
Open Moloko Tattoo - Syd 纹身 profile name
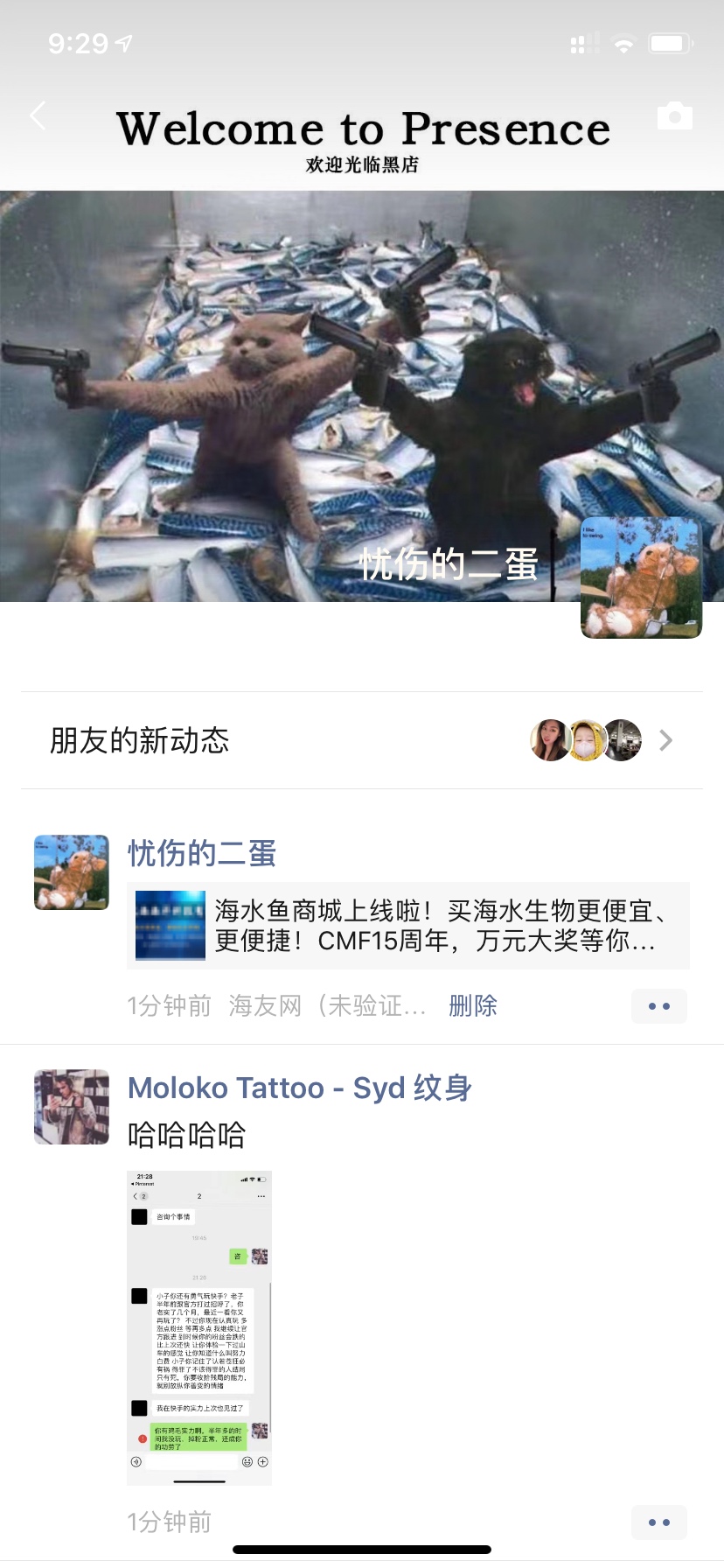300,1088
